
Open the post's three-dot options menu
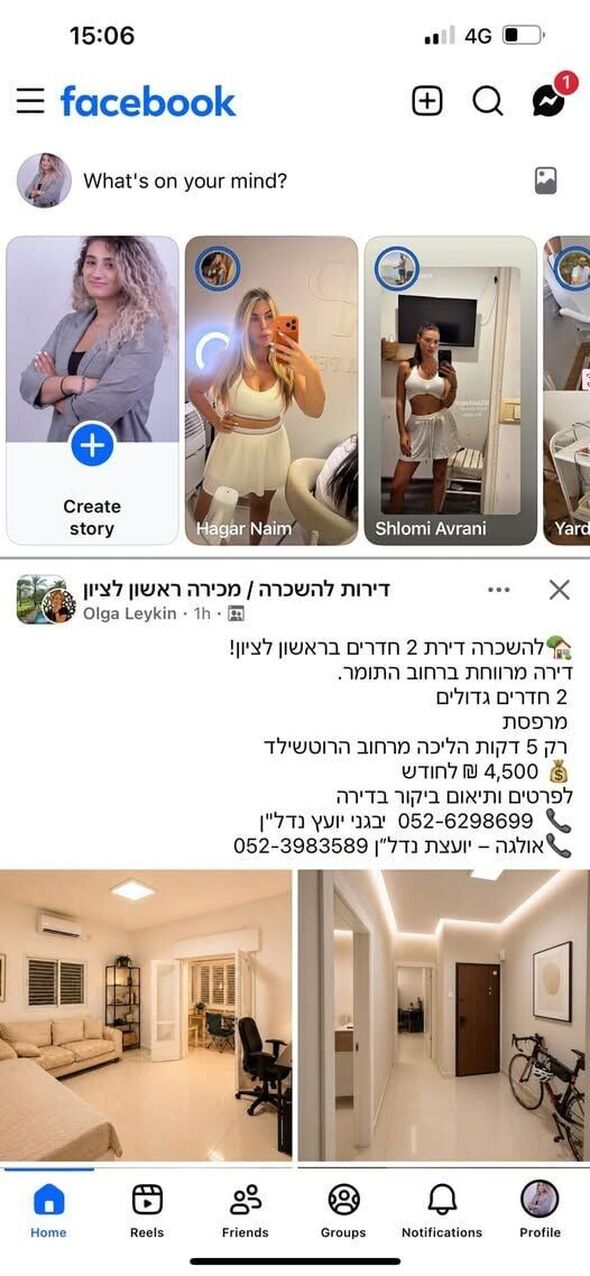point(499,590)
